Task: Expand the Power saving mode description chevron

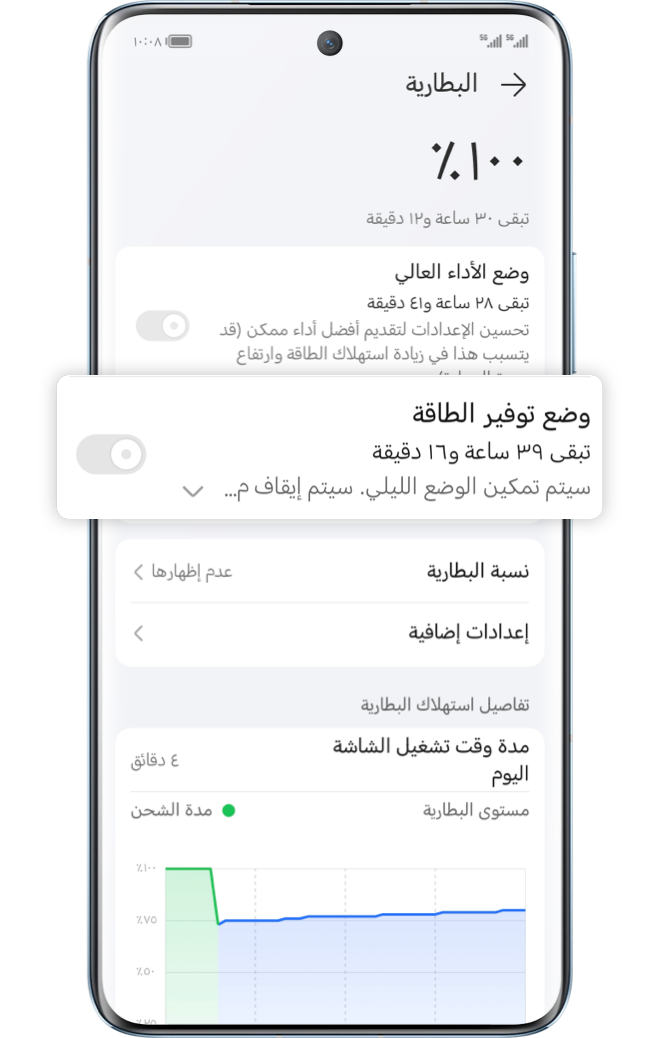Action: pyautogui.click(x=194, y=491)
